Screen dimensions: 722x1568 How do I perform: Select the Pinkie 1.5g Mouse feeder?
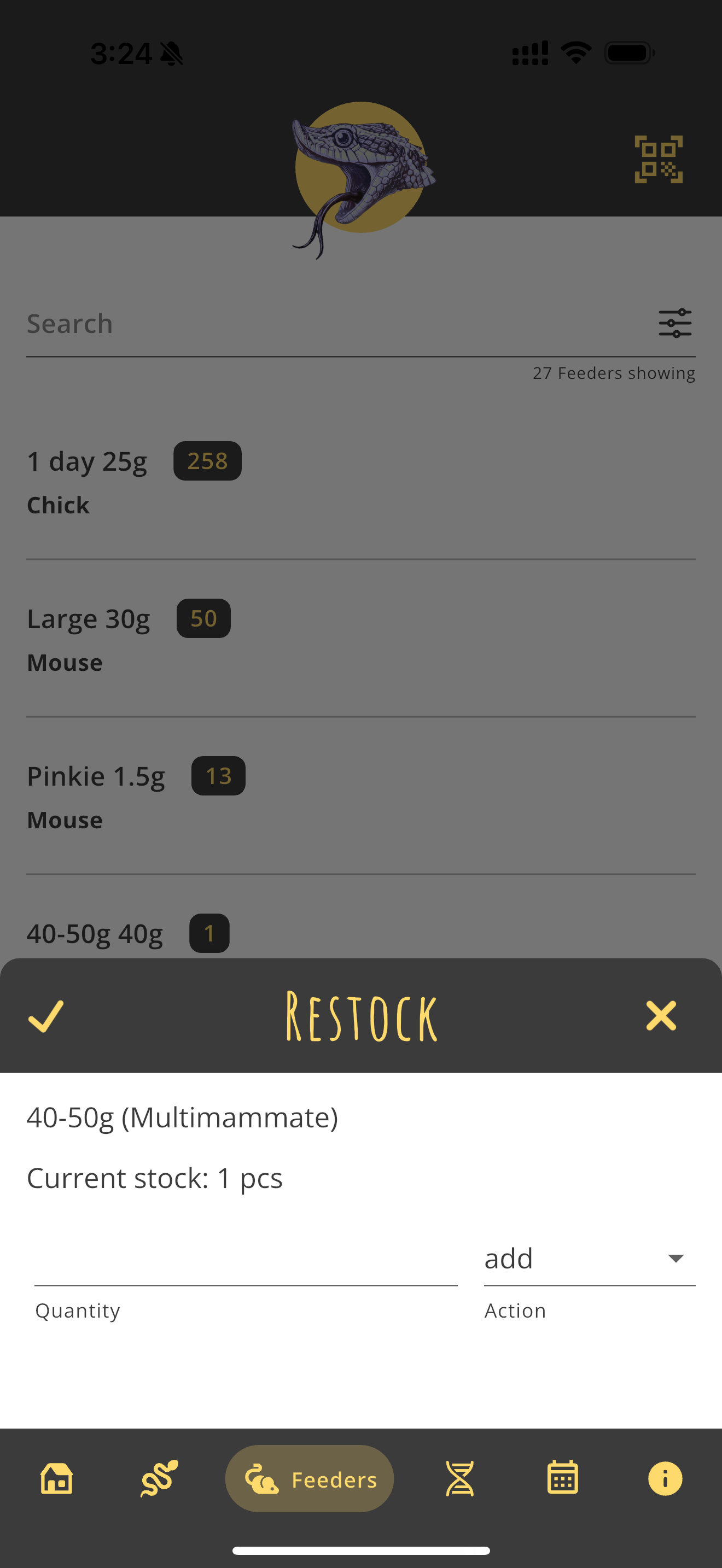tap(96, 775)
